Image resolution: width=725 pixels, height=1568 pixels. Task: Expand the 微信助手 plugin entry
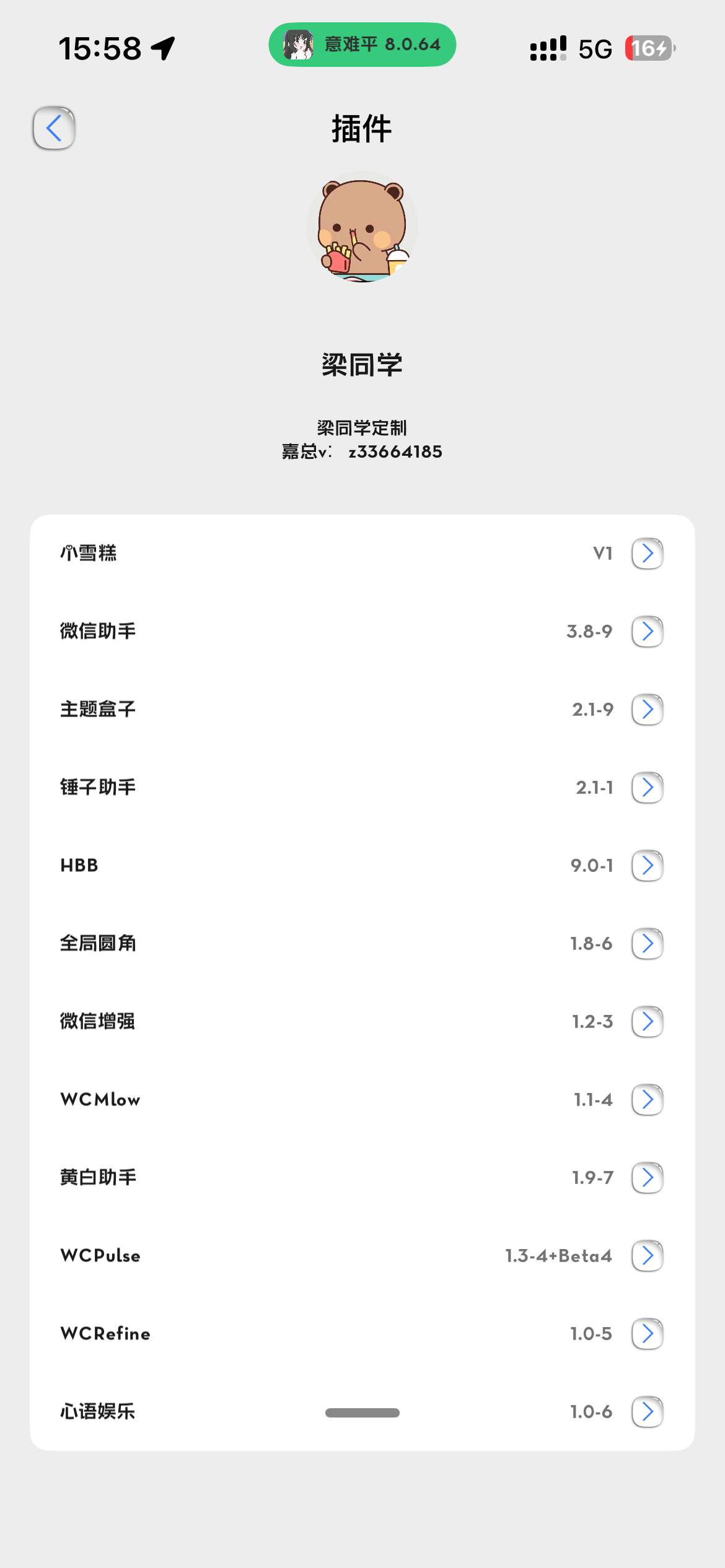pyautogui.click(x=646, y=632)
